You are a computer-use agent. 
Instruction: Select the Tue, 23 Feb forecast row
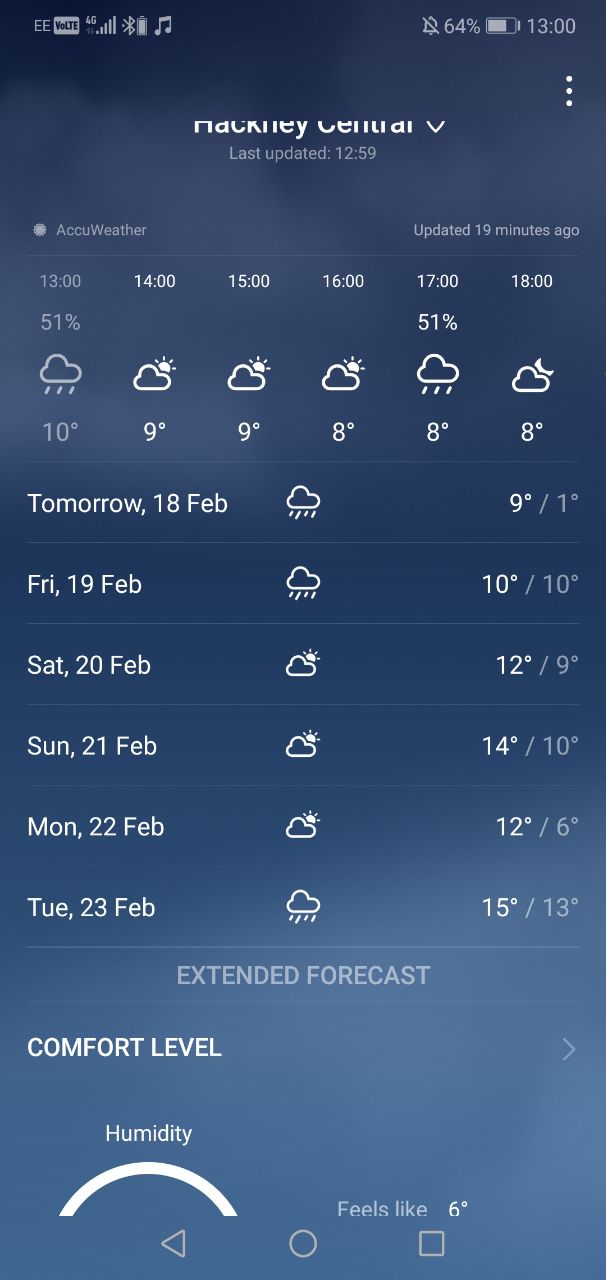click(303, 907)
